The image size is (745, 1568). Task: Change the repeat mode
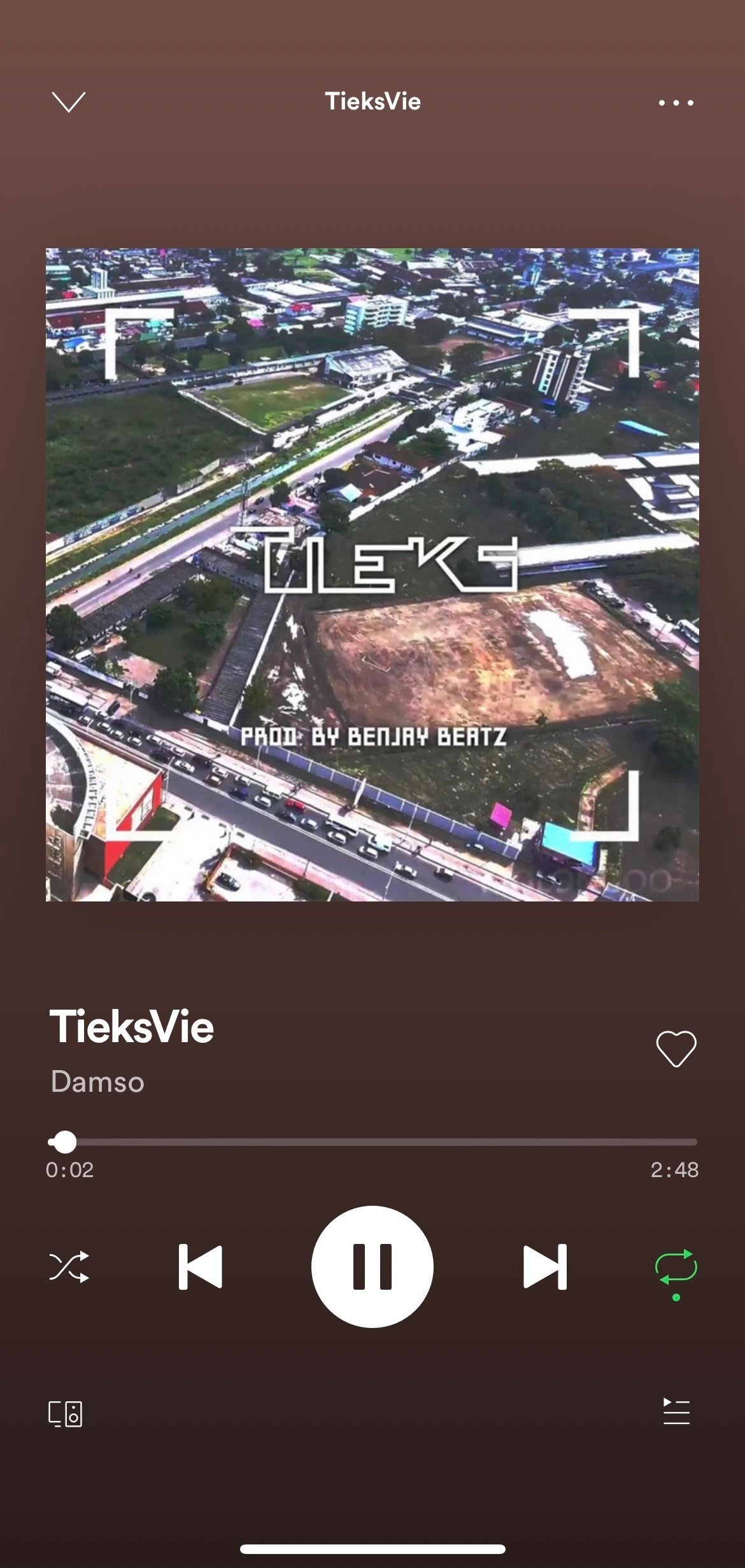click(x=676, y=1268)
